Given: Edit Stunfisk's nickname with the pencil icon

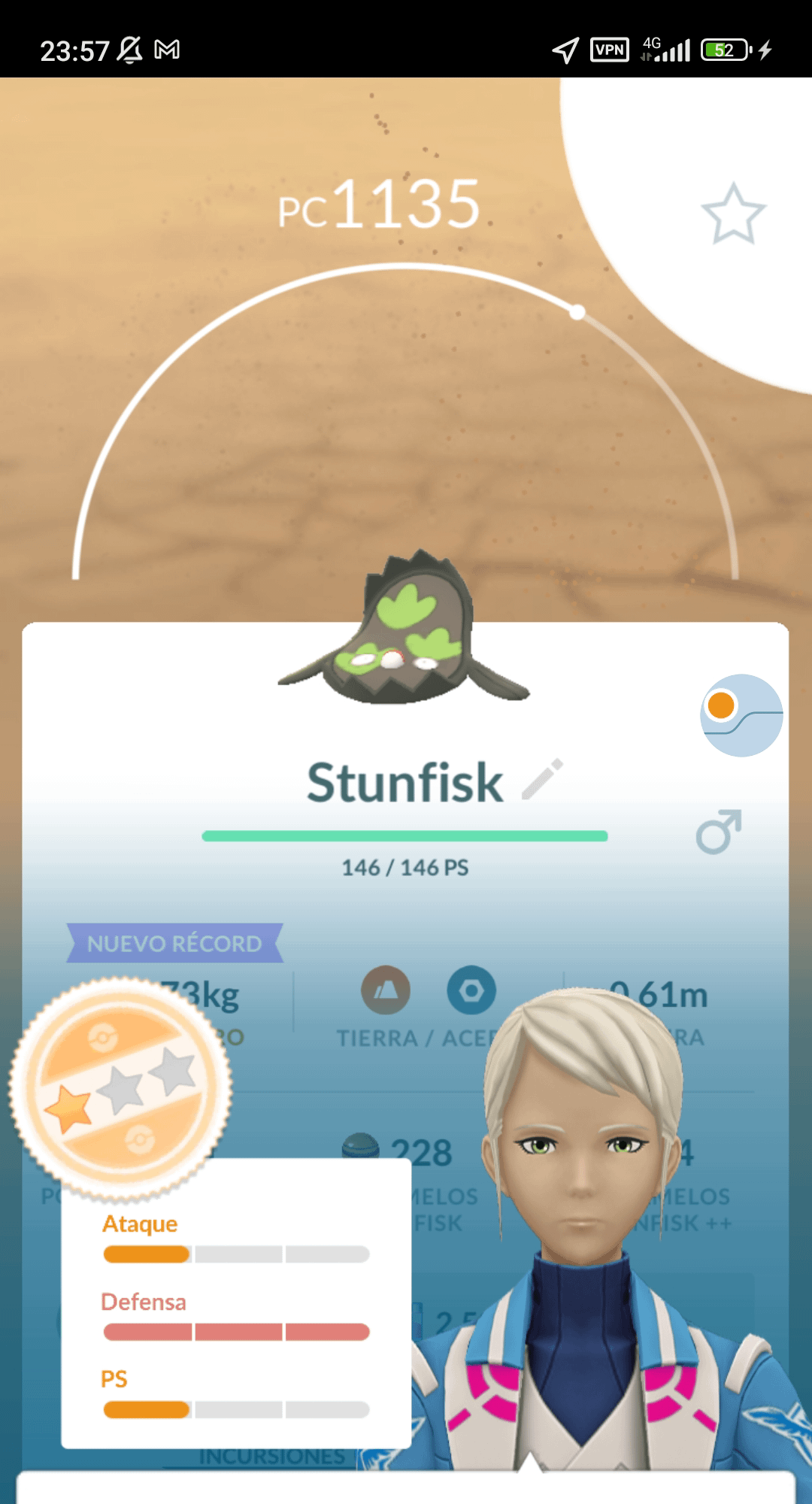Looking at the screenshot, I should click(x=542, y=780).
